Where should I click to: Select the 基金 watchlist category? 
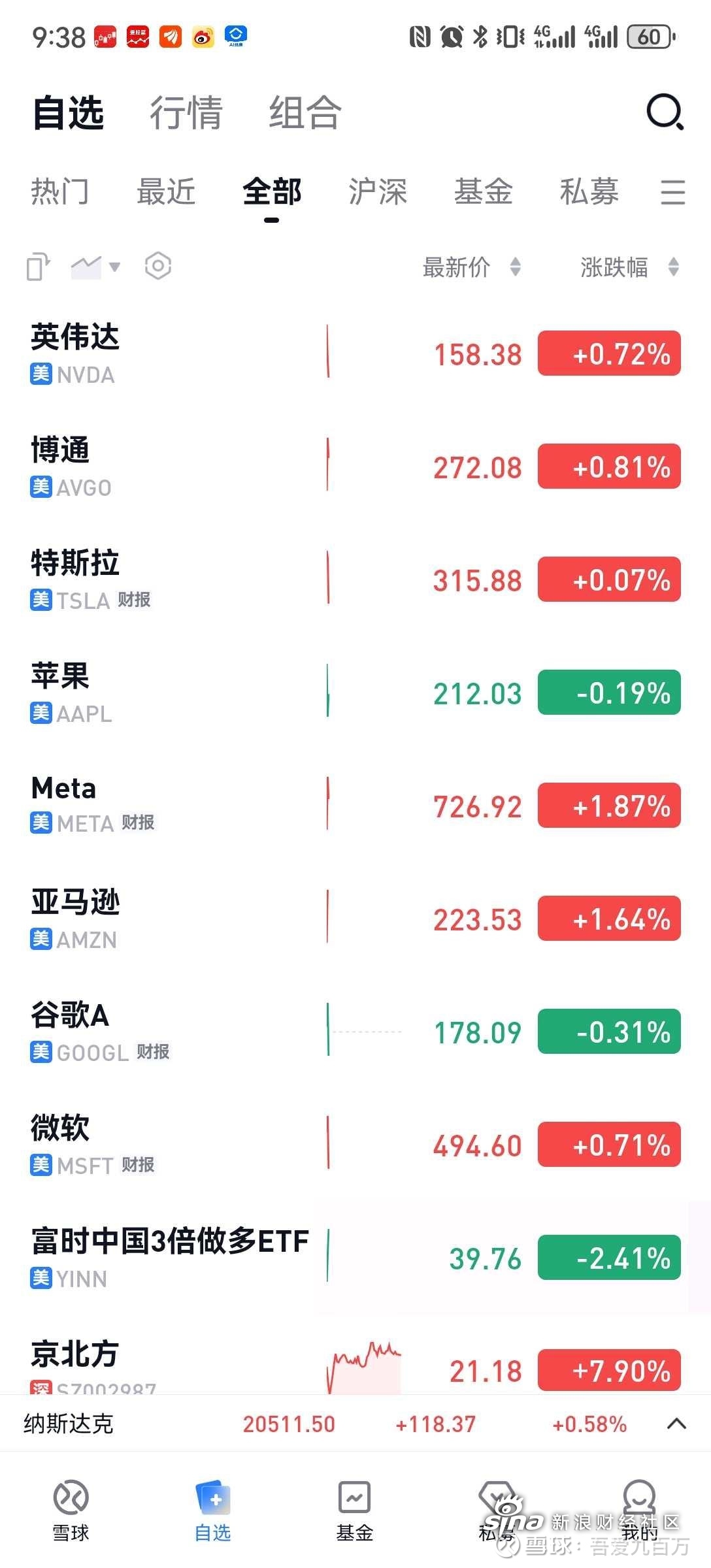pos(484,192)
